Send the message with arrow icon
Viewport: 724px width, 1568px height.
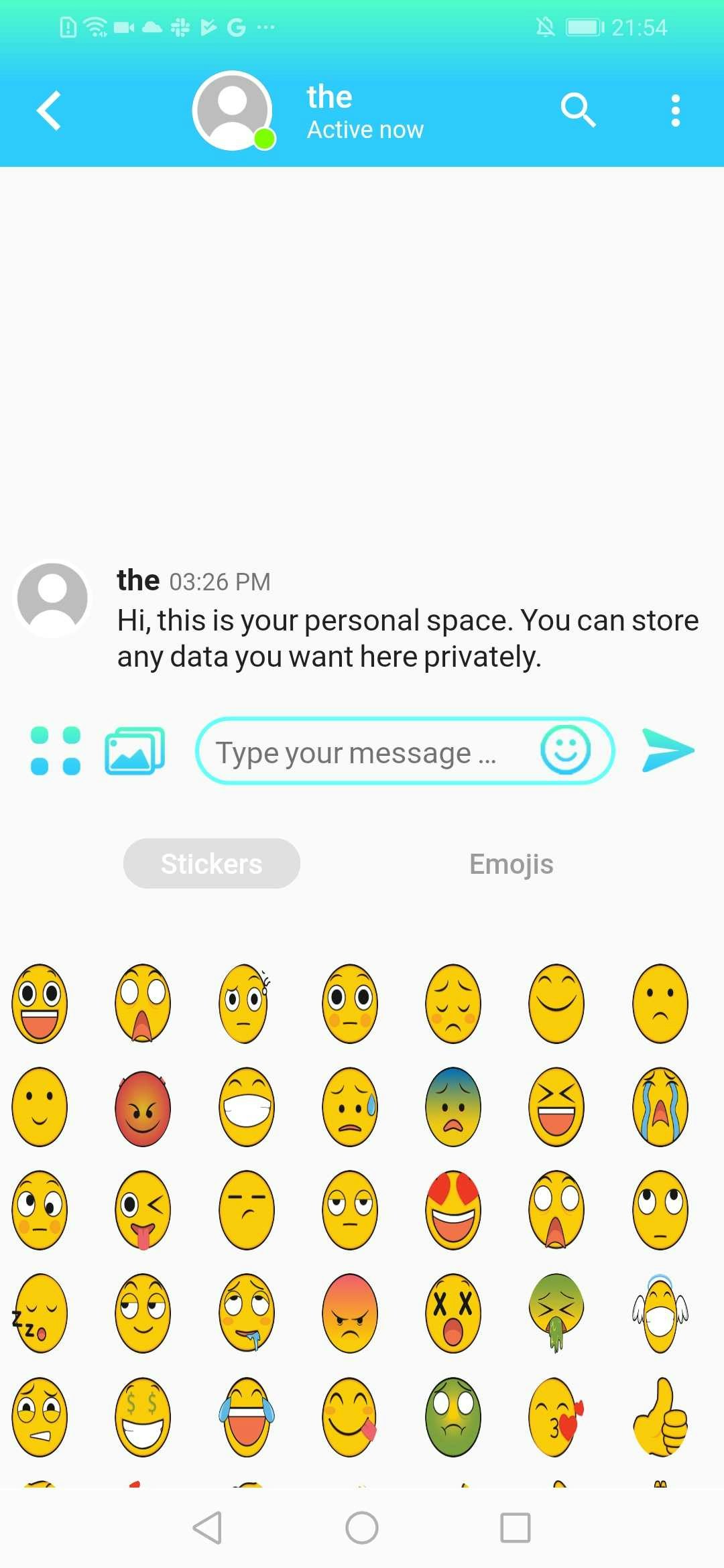667,750
